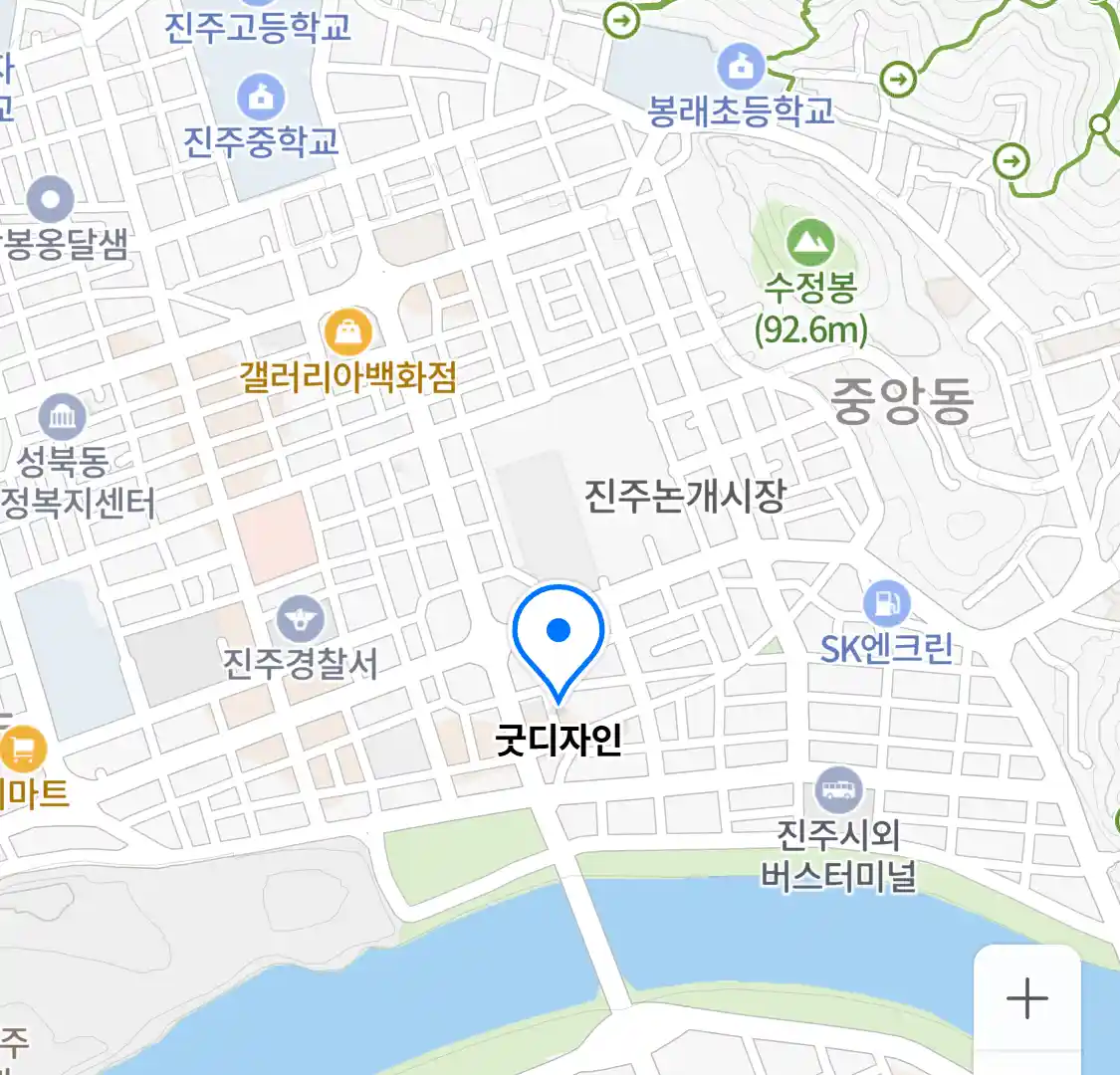The height and width of the screenshot is (1075, 1120).
Task: Zoom in on the map
Action: pyautogui.click(x=1026, y=998)
